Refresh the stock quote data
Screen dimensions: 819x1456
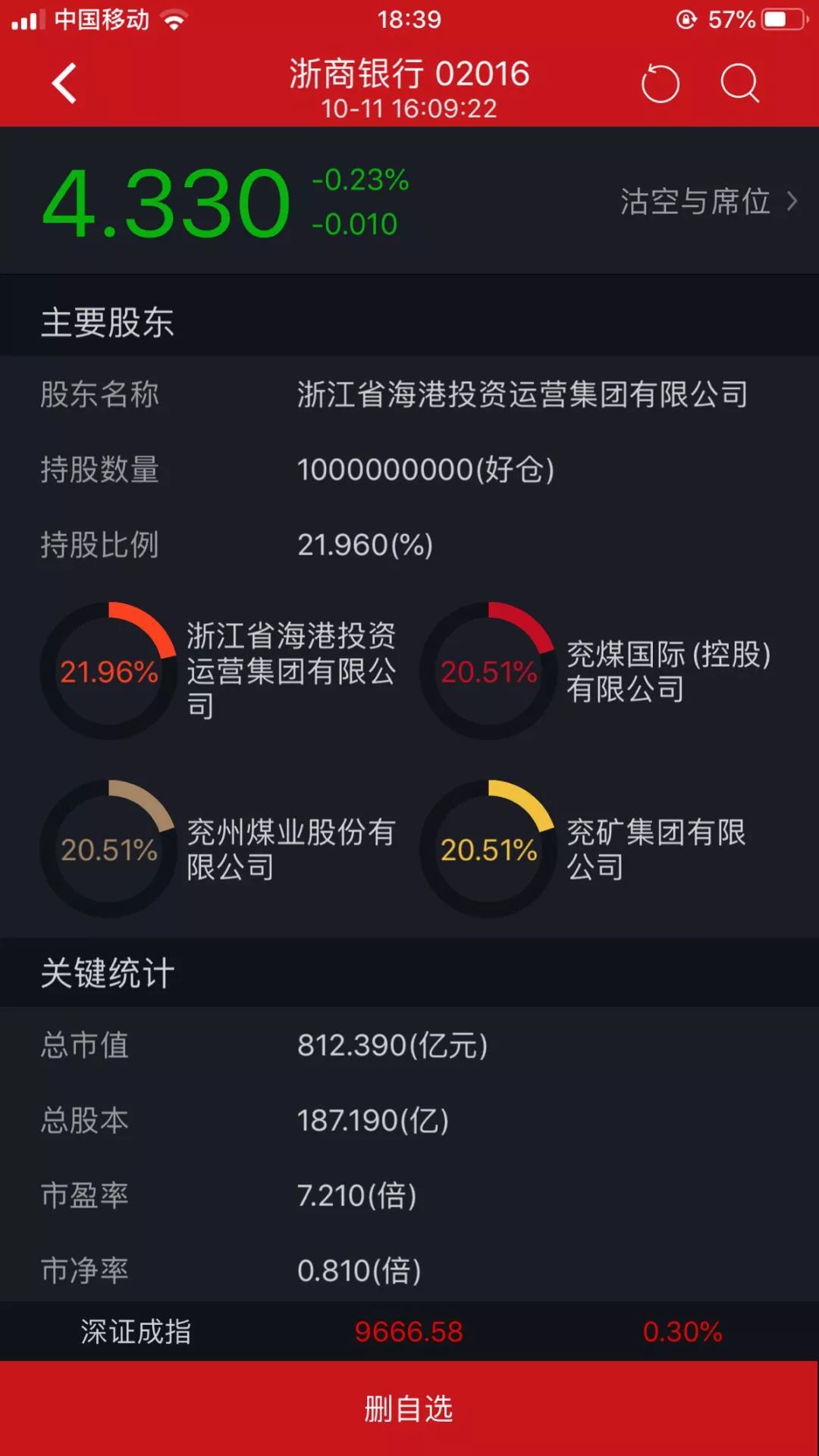(660, 83)
